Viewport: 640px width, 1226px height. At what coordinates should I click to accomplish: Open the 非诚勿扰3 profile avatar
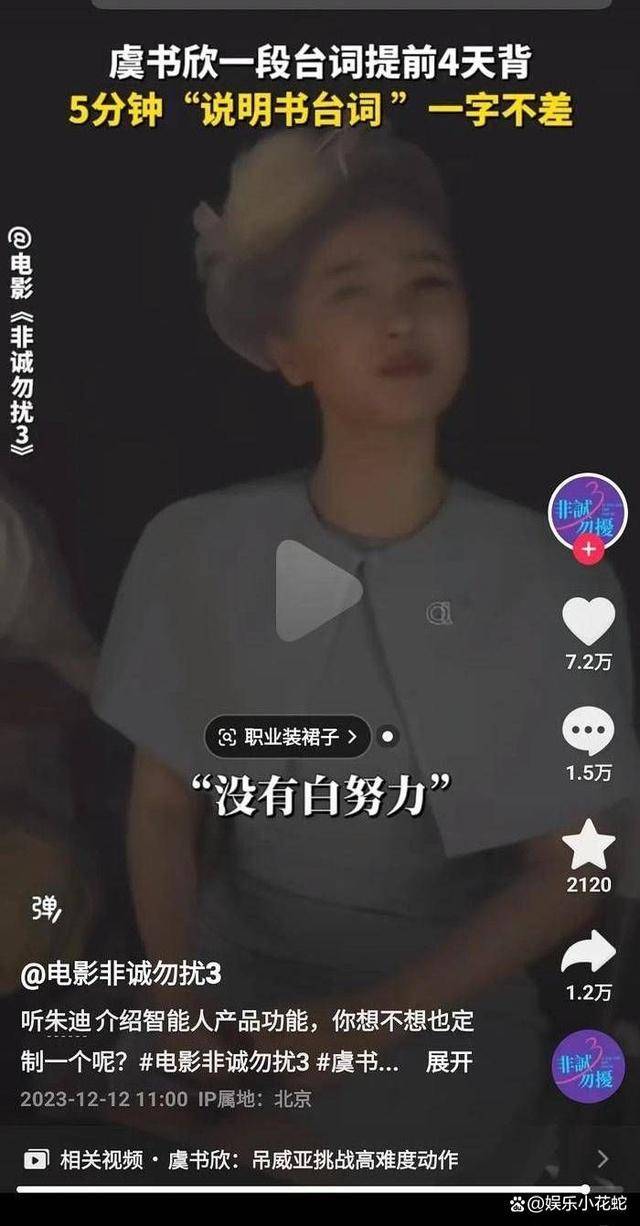click(x=588, y=512)
